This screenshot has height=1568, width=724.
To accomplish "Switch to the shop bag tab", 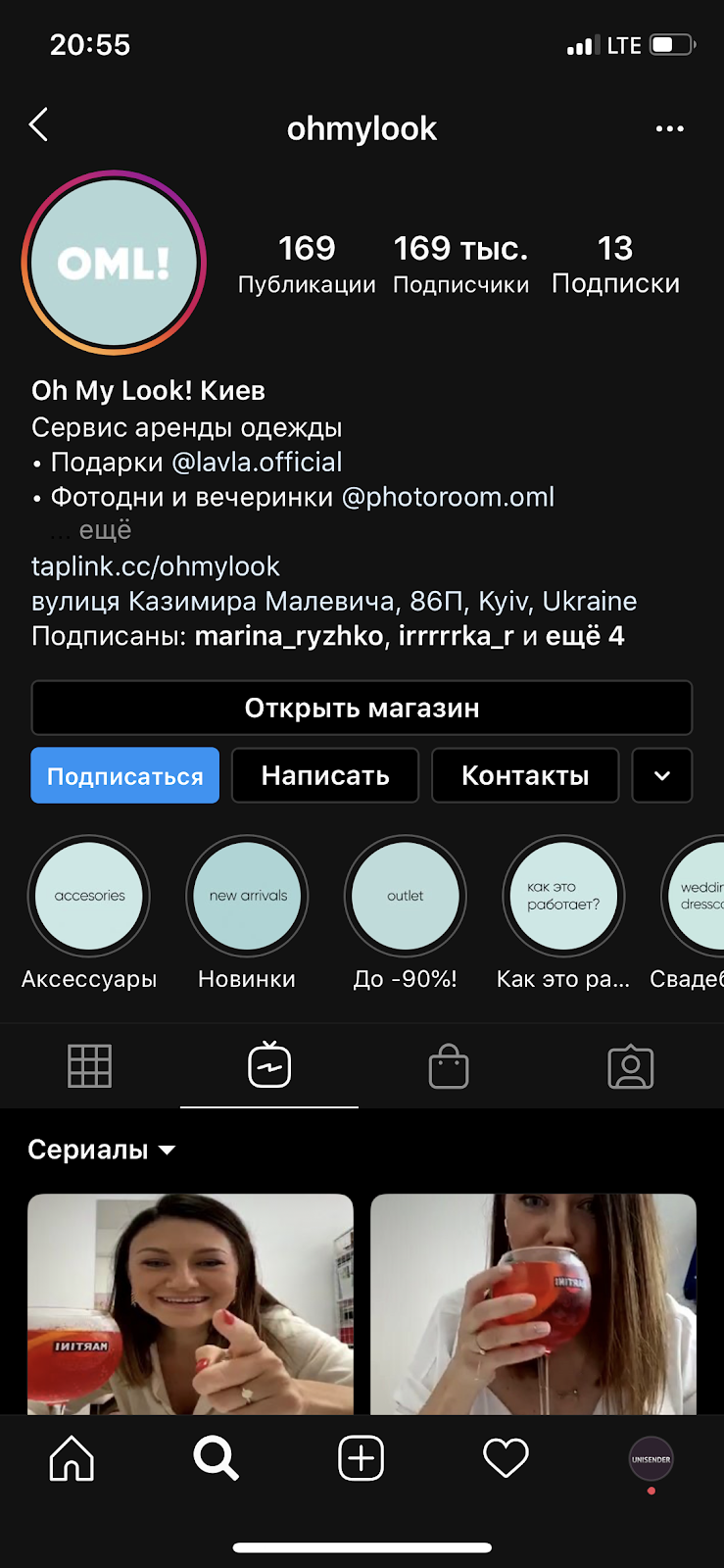I will pyautogui.click(x=449, y=1066).
